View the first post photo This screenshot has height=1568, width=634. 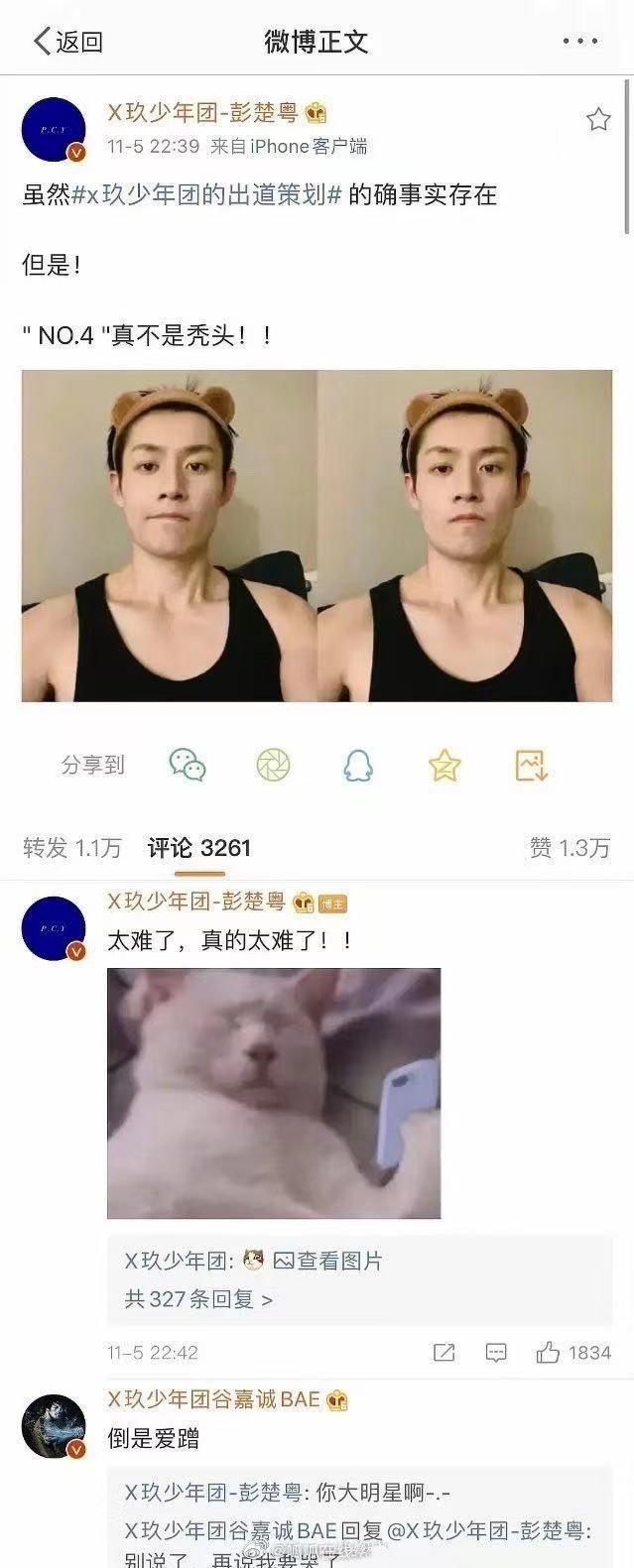[169, 536]
